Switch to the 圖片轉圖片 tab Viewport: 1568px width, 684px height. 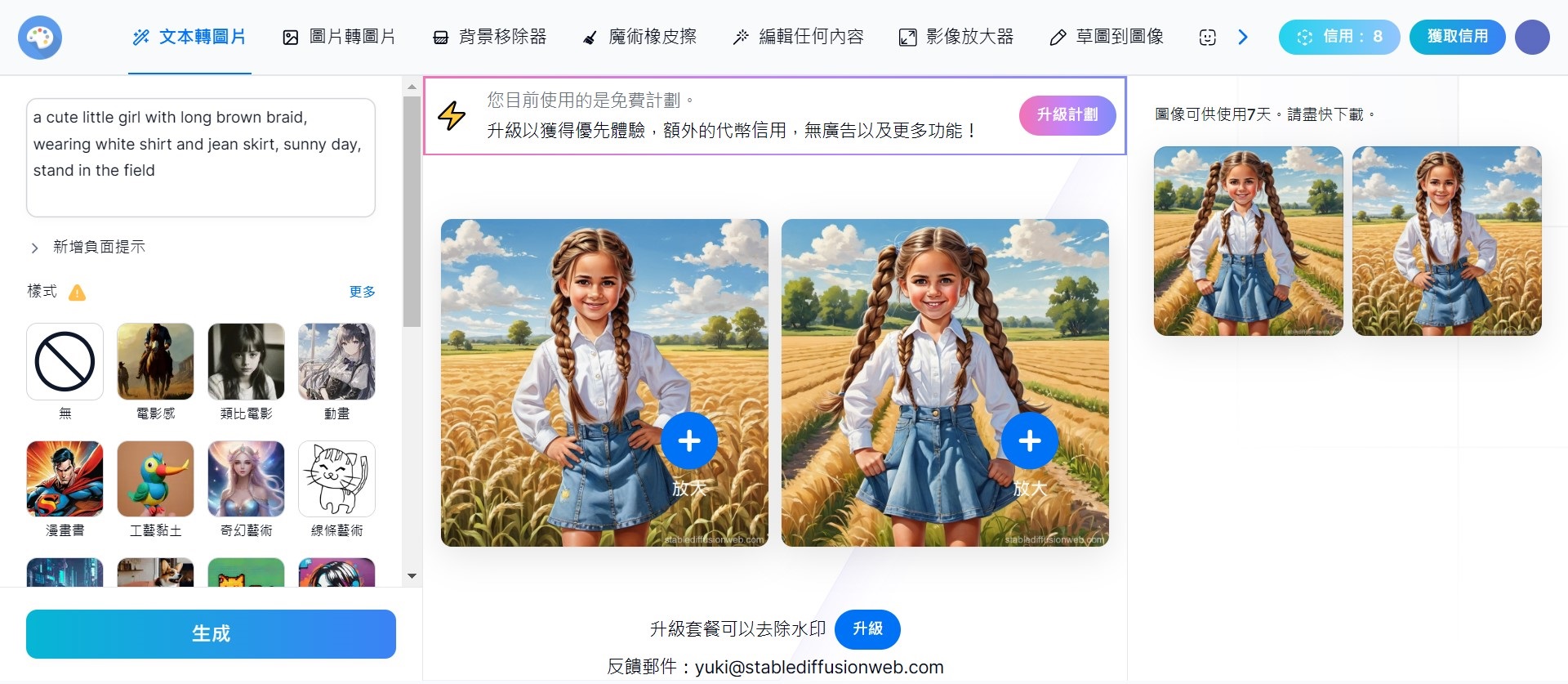pos(339,37)
